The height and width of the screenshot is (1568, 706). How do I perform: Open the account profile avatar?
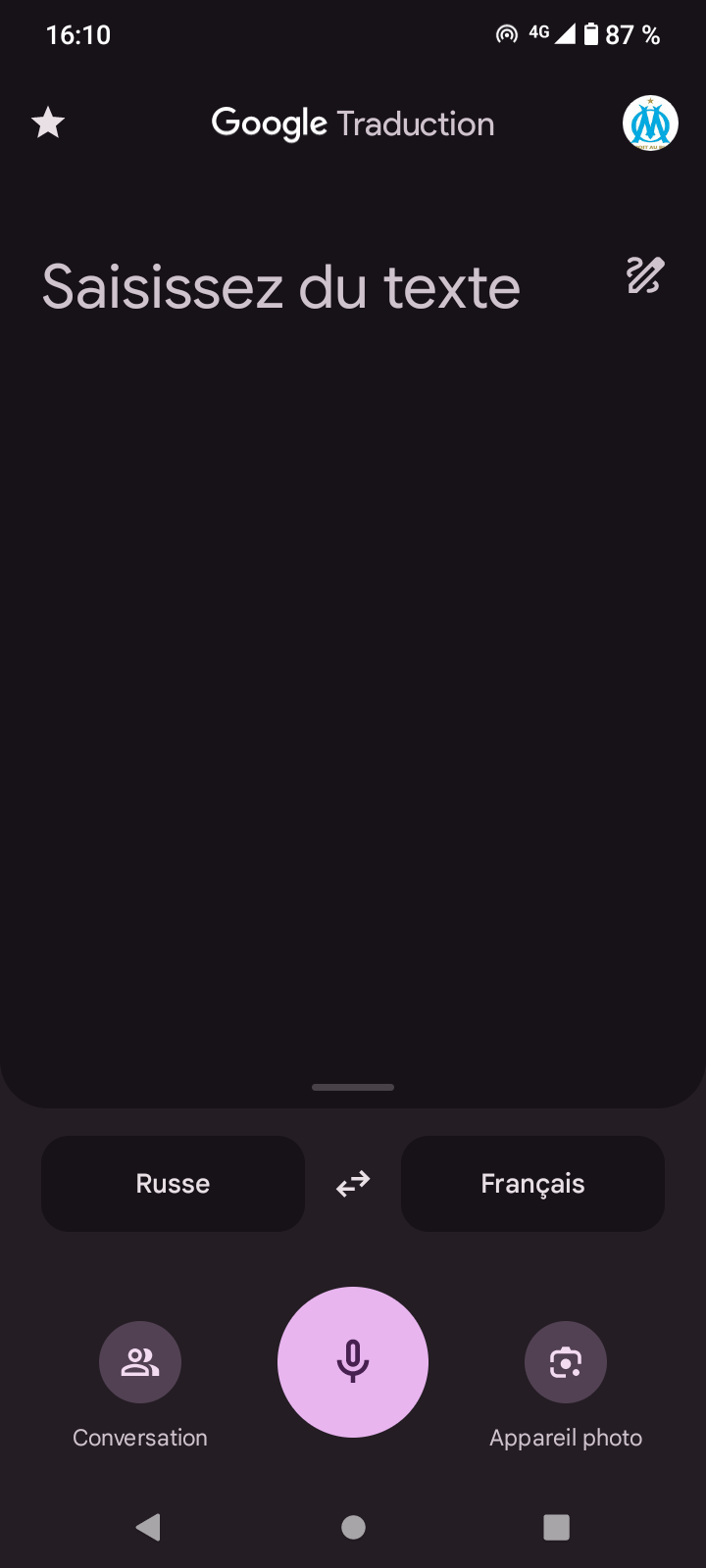[650, 123]
